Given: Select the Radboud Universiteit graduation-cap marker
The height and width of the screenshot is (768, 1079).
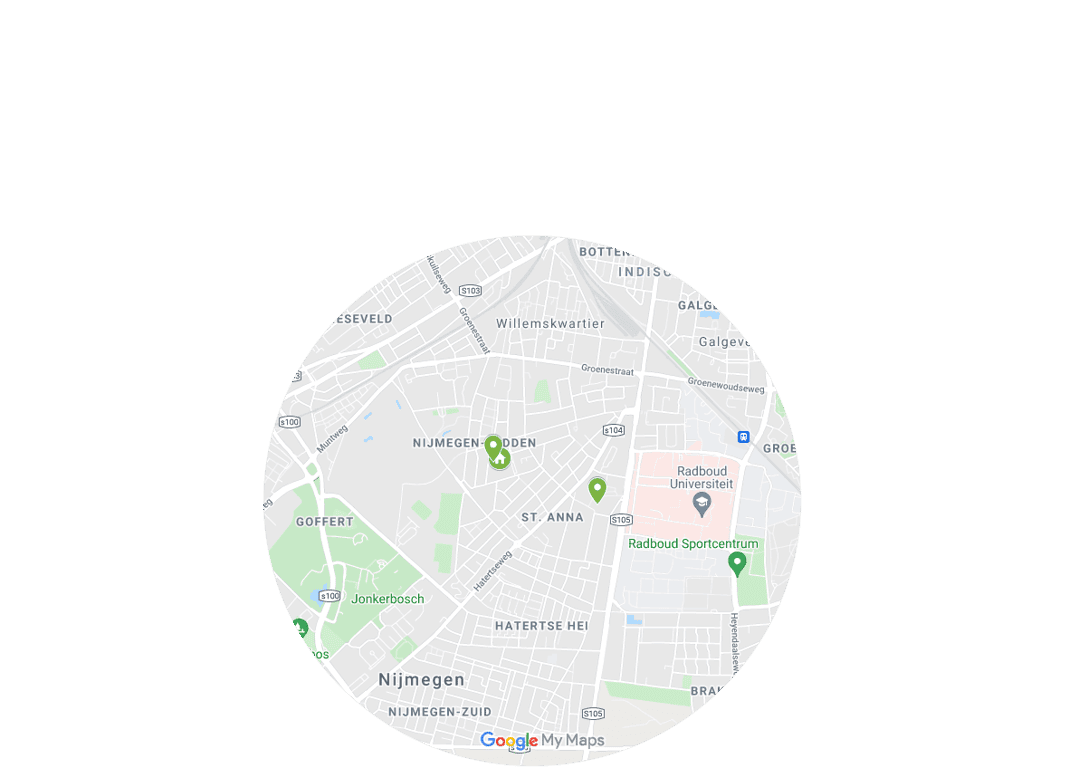Looking at the screenshot, I should [x=701, y=505].
